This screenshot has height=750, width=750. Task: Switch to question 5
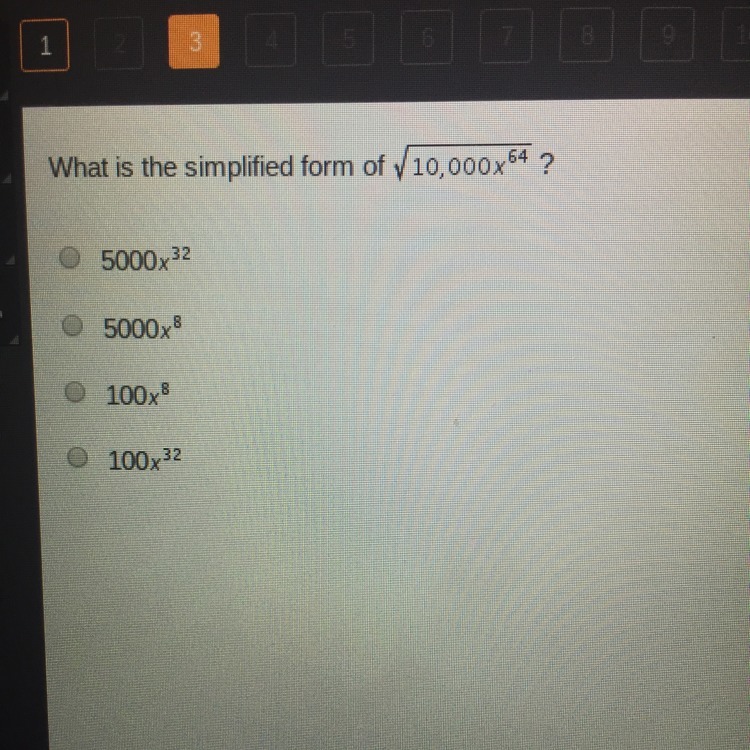pyautogui.click(x=350, y=39)
